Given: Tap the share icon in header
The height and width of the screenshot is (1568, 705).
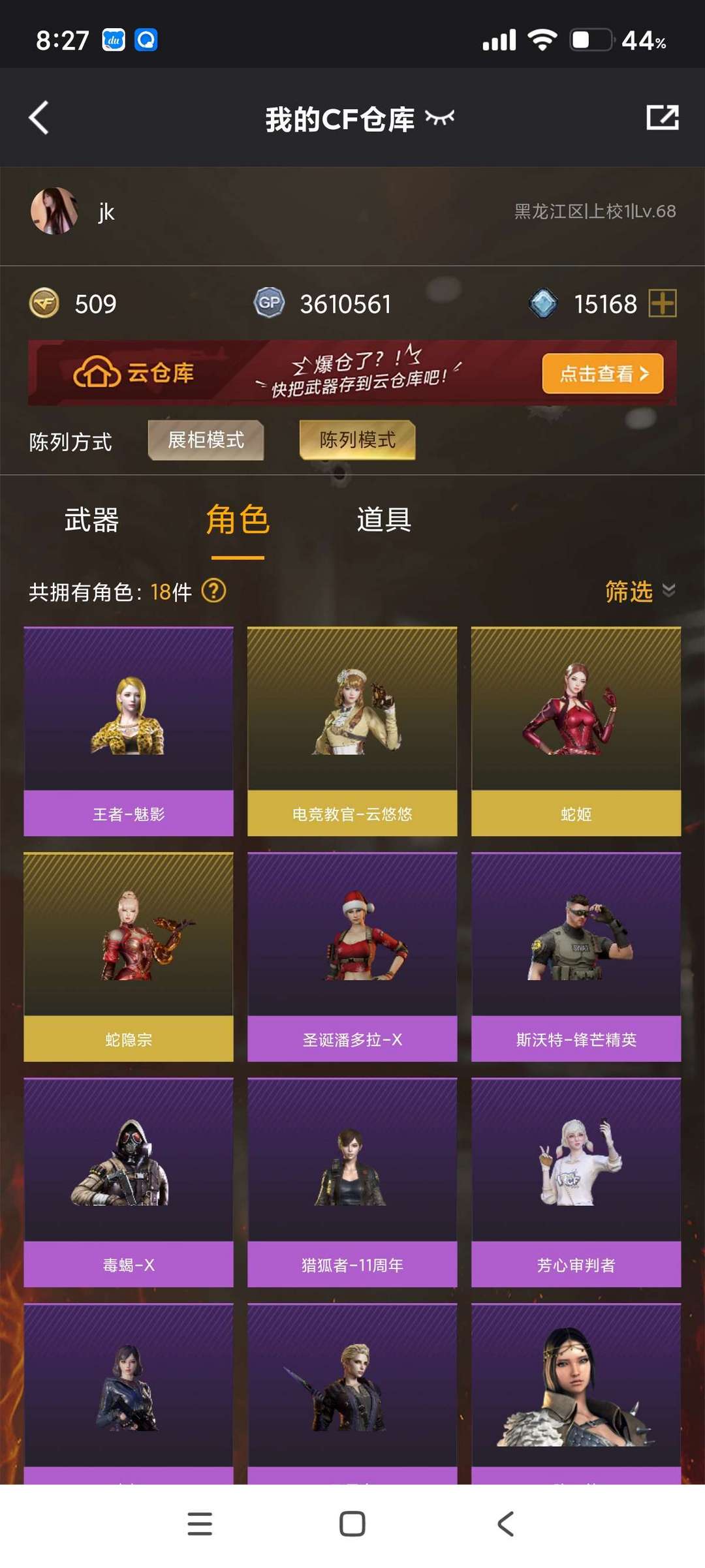Looking at the screenshot, I should pyautogui.click(x=662, y=117).
